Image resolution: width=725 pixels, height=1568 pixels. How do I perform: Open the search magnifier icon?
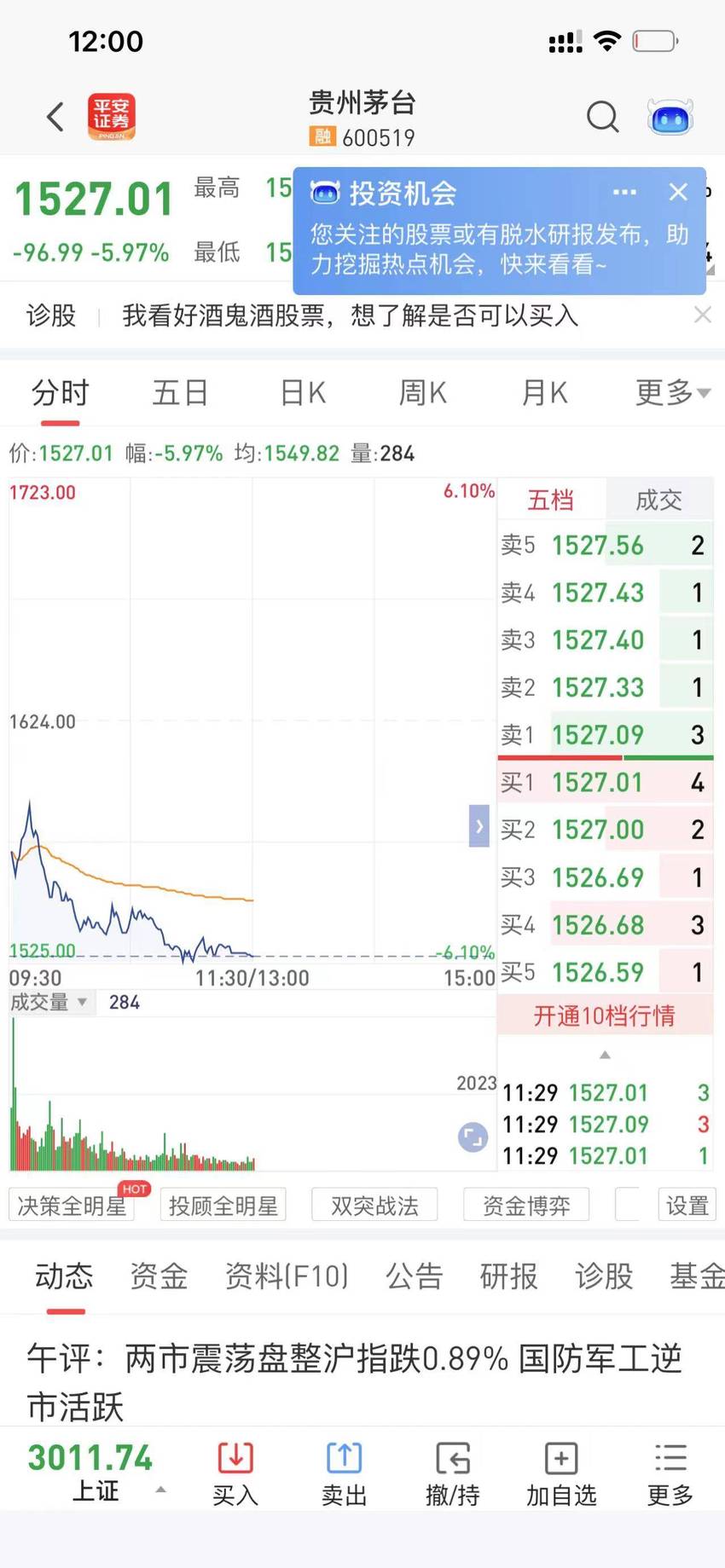point(603,117)
